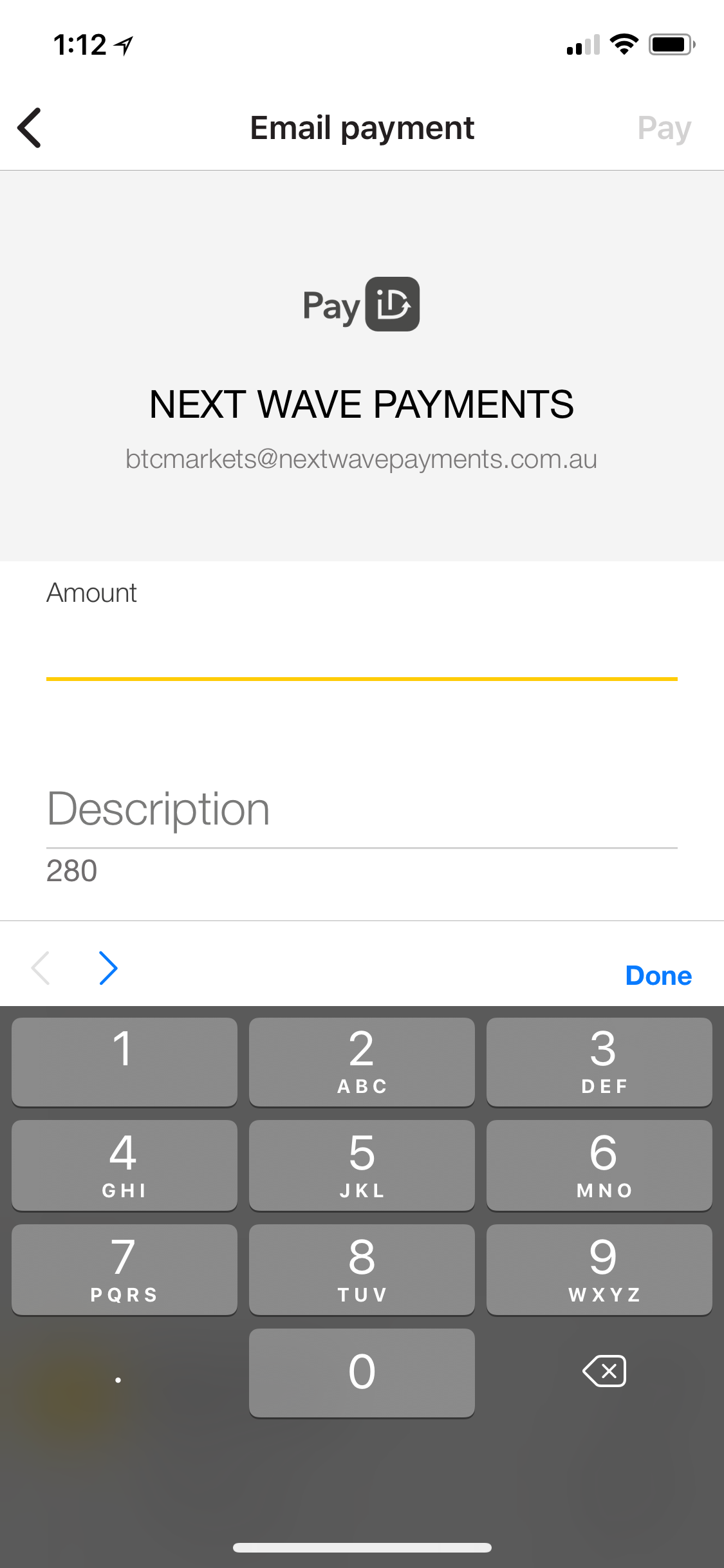Tap the Pay button
This screenshot has height=1568, width=724.
click(664, 128)
